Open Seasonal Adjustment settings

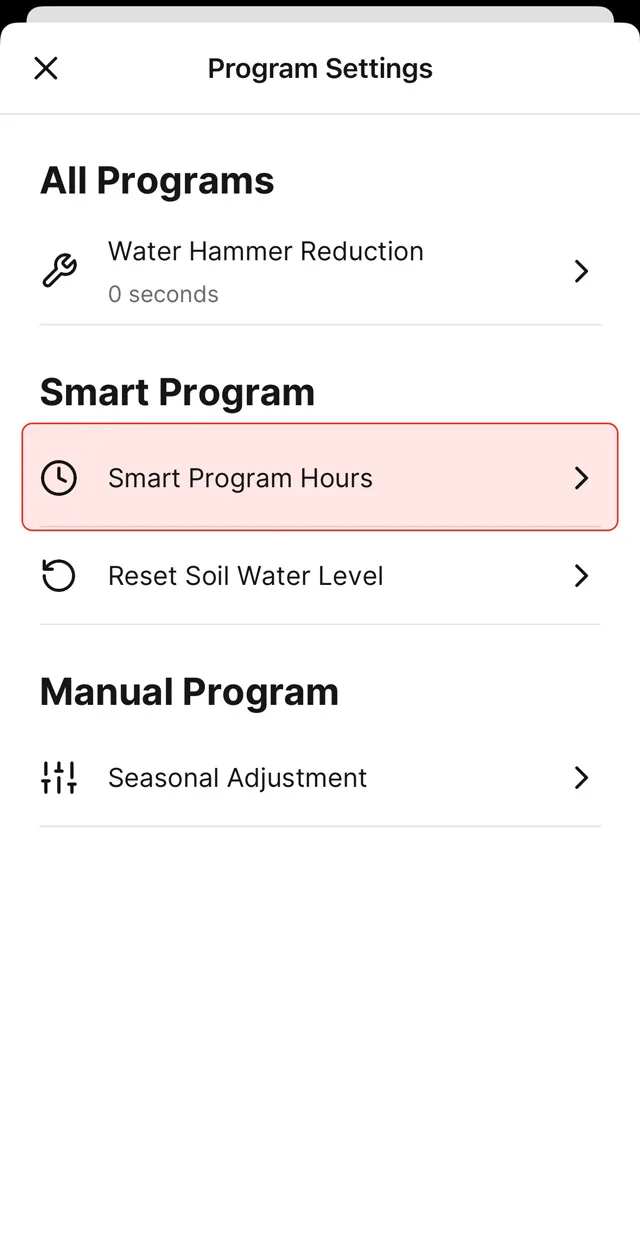pyautogui.click(x=320, y=777)
